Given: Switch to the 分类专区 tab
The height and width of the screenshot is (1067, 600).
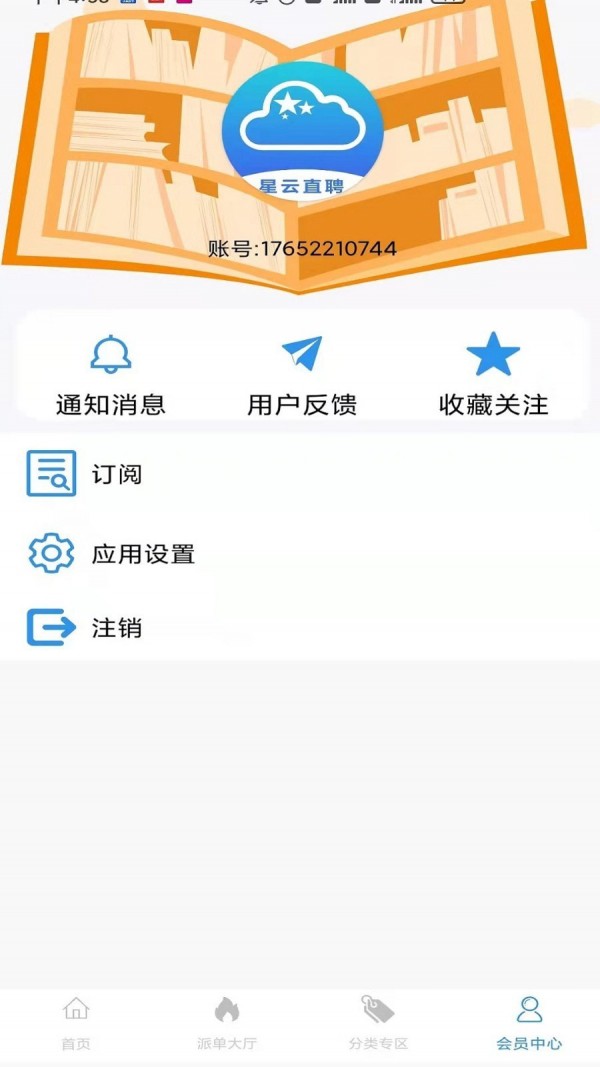Looking at the screenshot, I should [378, 1023].
